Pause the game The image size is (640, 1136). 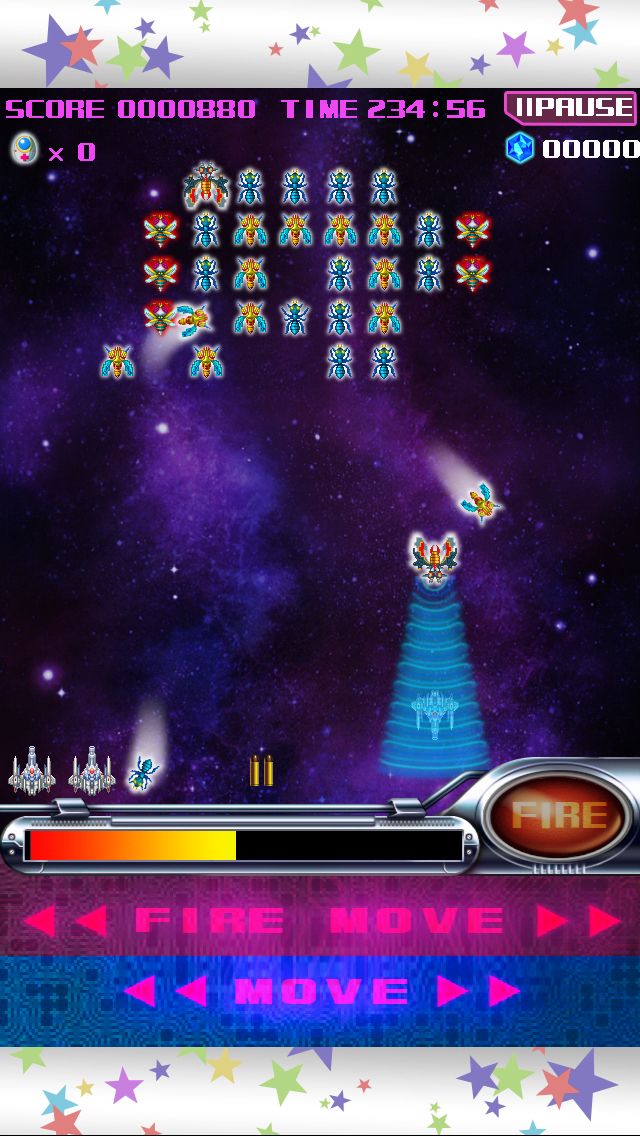[x=570, y=109]
